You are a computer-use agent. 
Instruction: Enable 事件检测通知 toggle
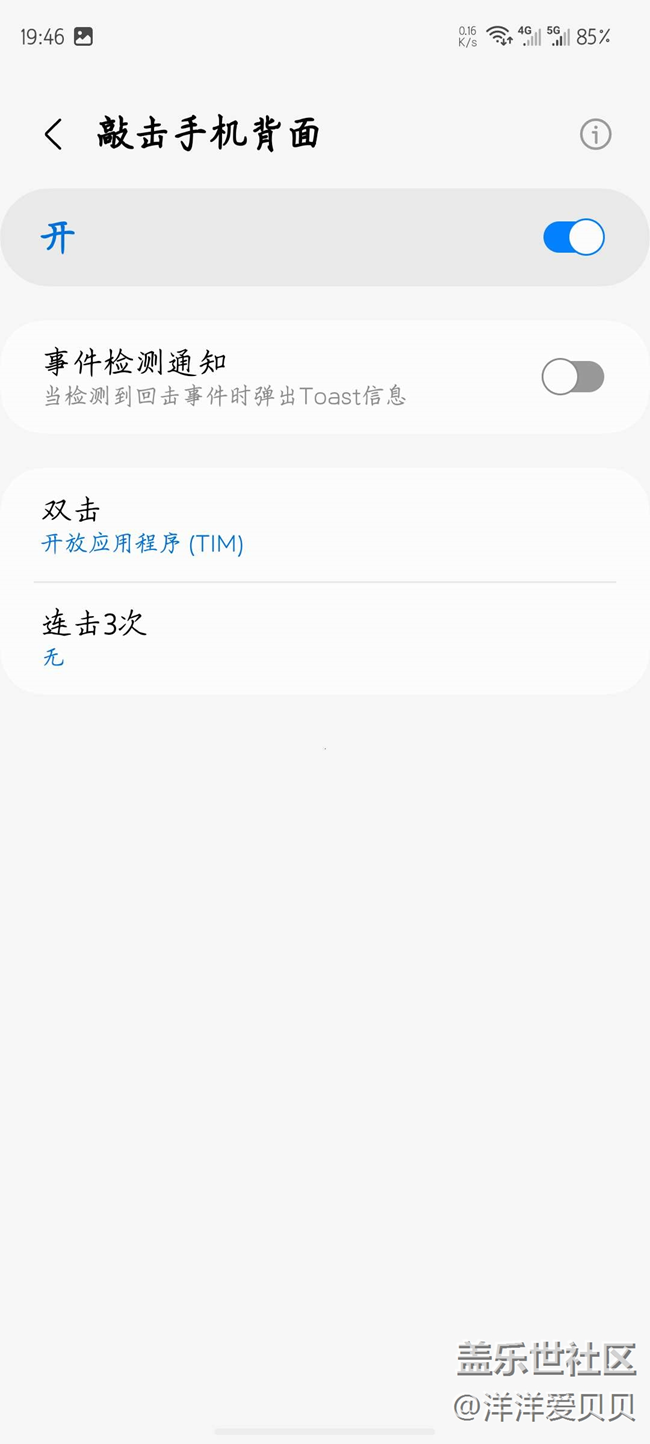(572, 377)
